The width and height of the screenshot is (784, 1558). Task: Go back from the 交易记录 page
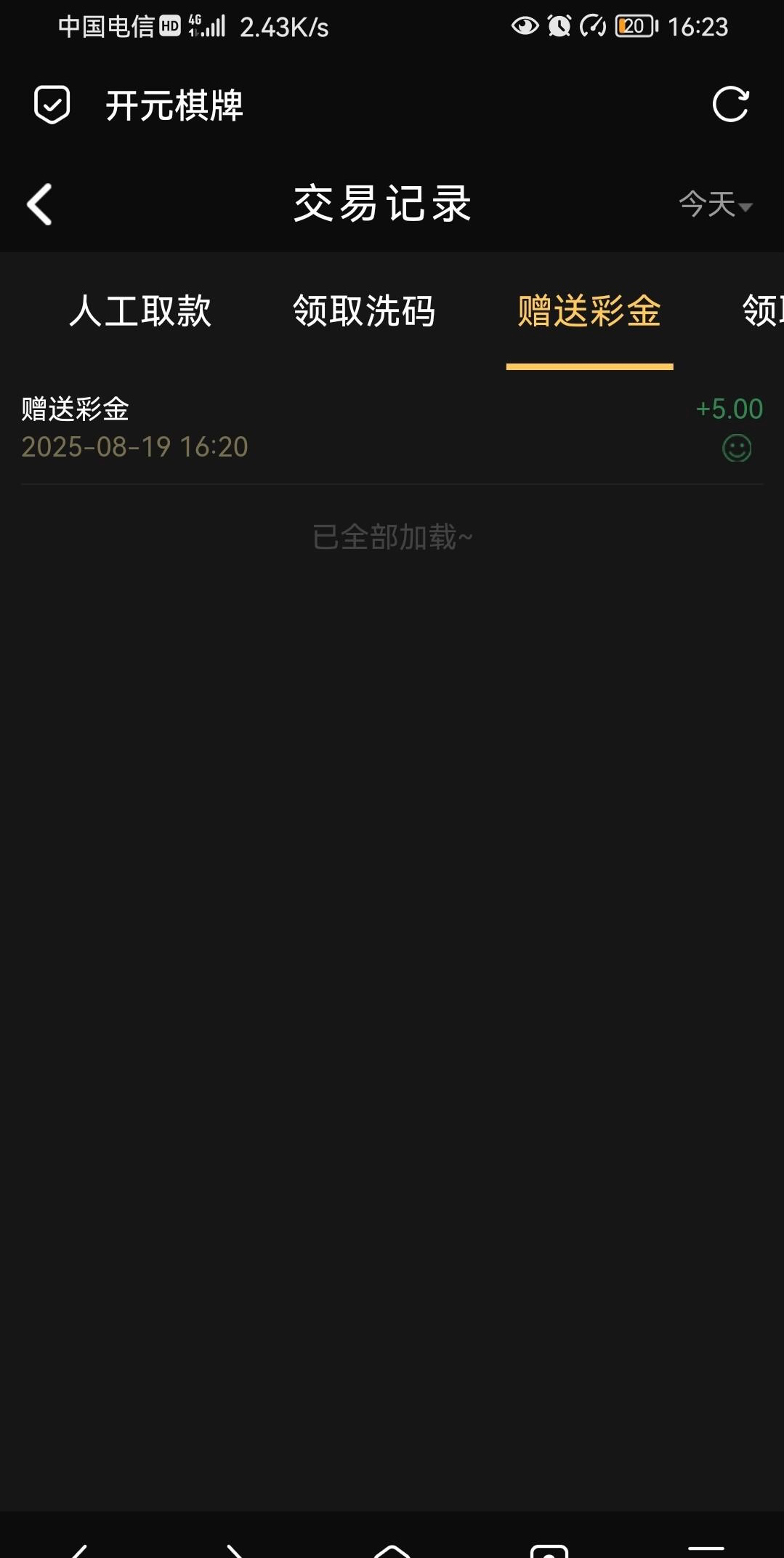pos(40,204)
